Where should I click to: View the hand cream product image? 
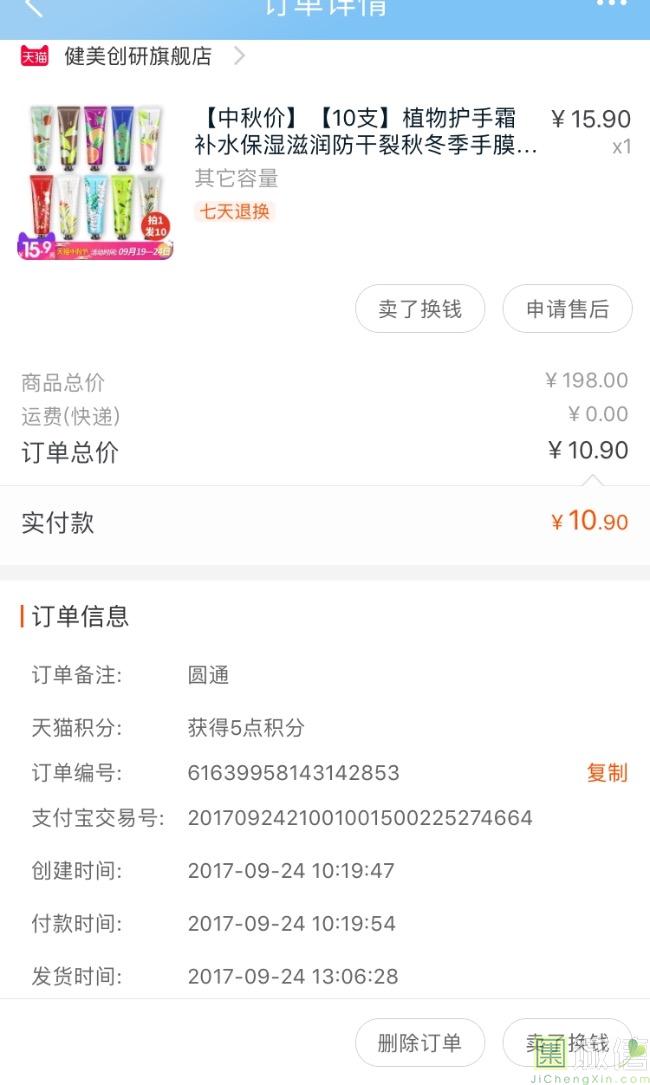[x=95, y=182]
